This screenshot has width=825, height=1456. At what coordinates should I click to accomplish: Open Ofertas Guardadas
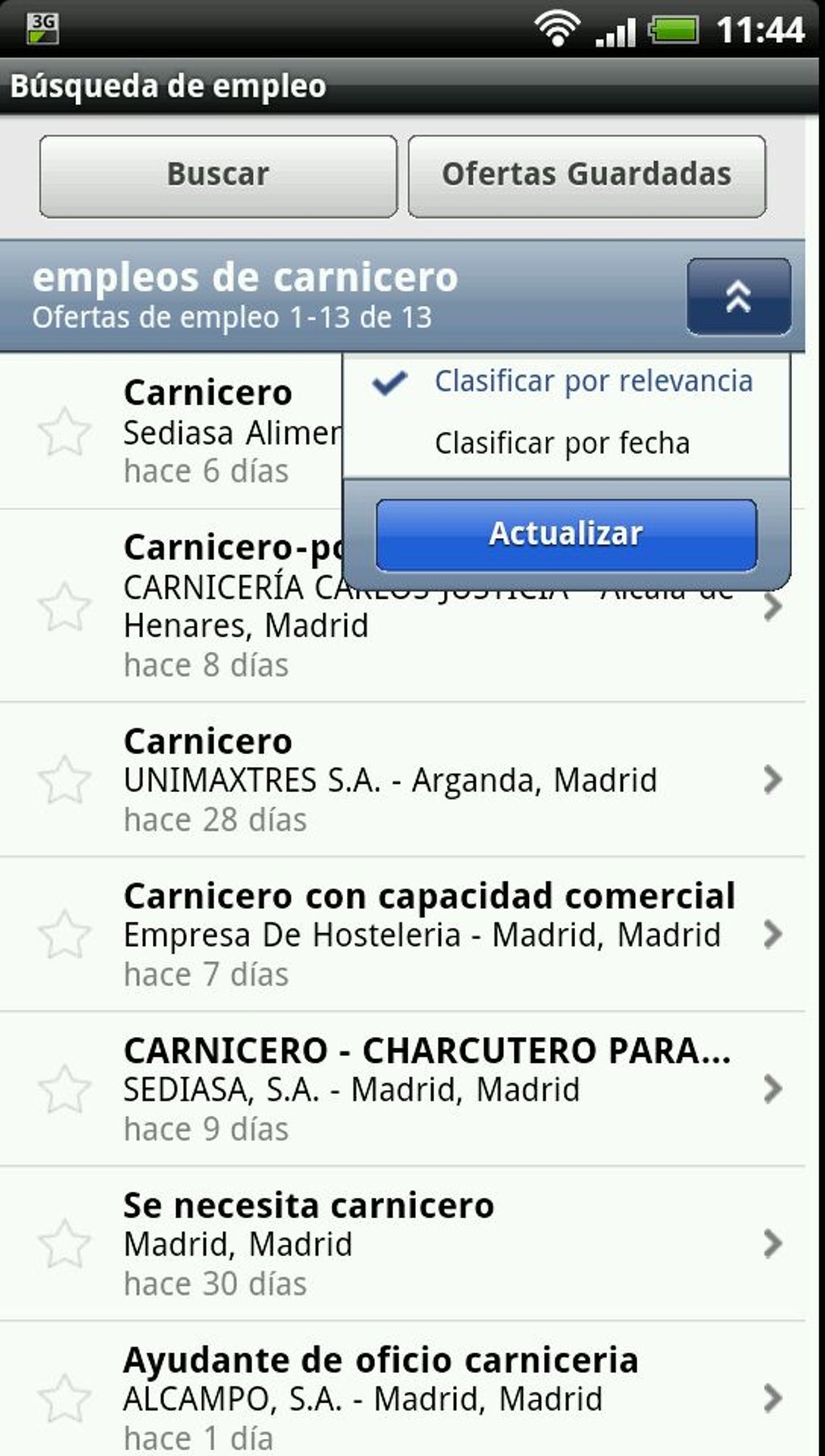pos(586,176)
